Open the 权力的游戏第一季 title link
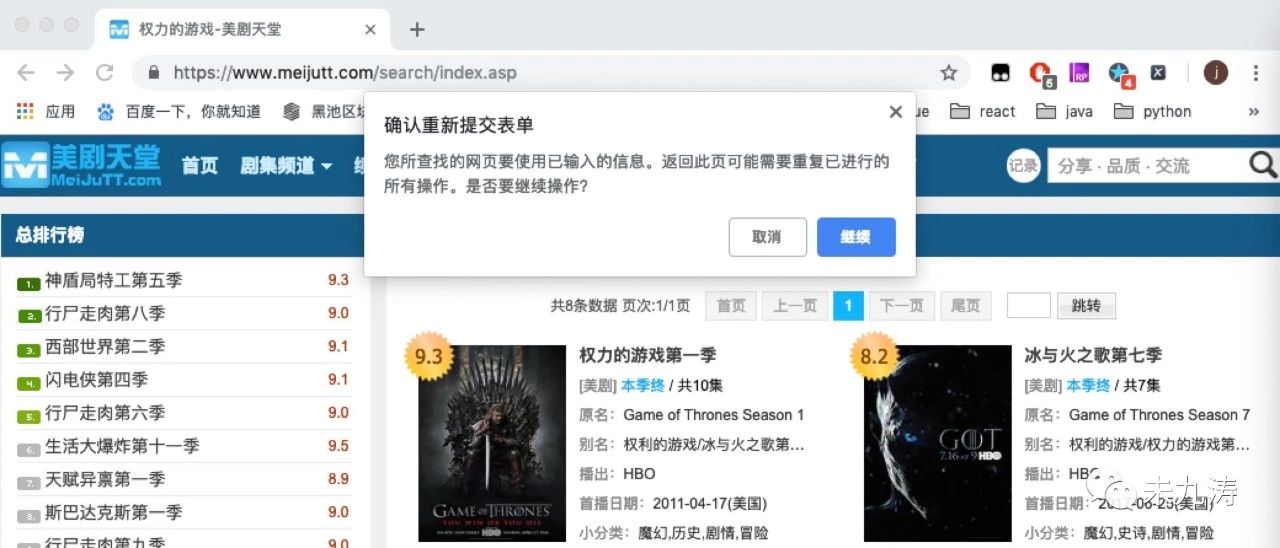 647,355
